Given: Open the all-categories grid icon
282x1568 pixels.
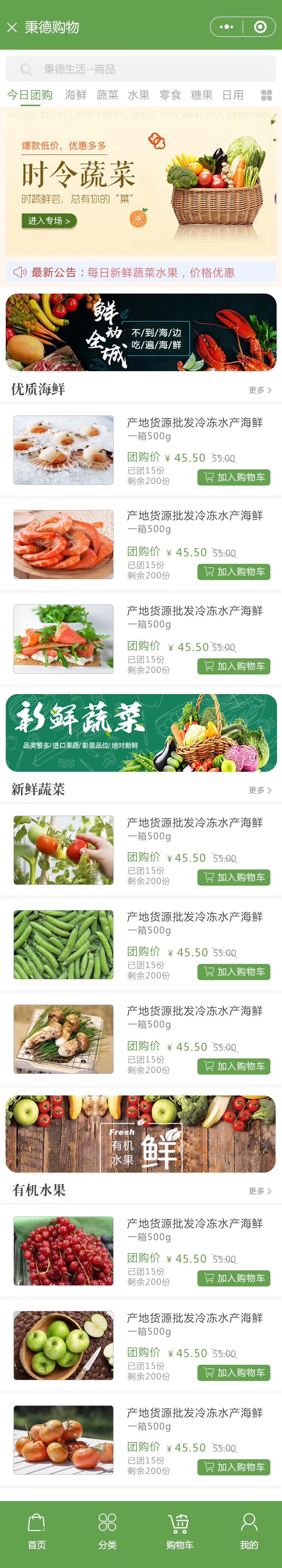Looking at the screenshot, I should click(x=266, y=95).
